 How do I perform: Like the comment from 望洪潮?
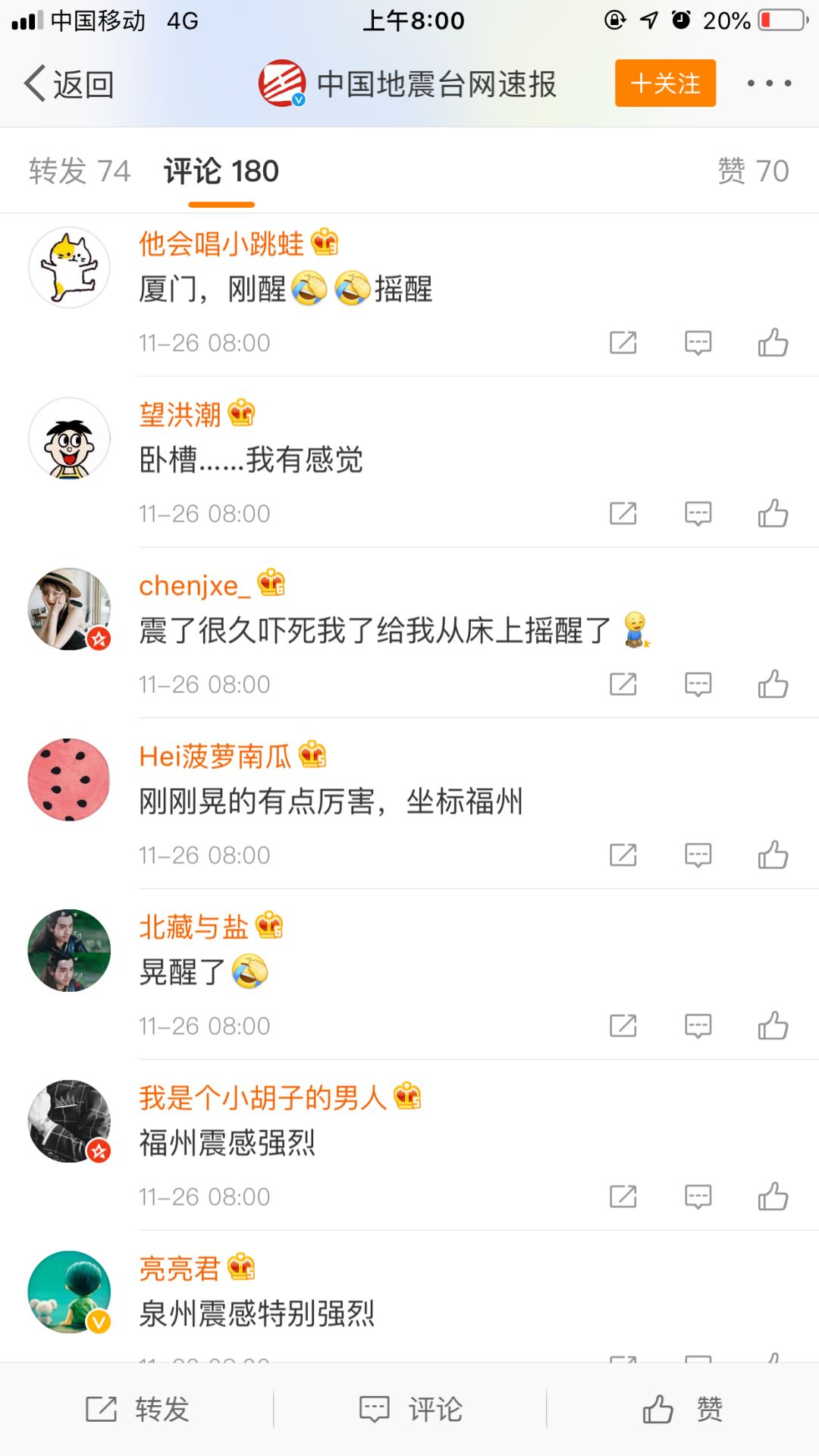tap(773, 513)
